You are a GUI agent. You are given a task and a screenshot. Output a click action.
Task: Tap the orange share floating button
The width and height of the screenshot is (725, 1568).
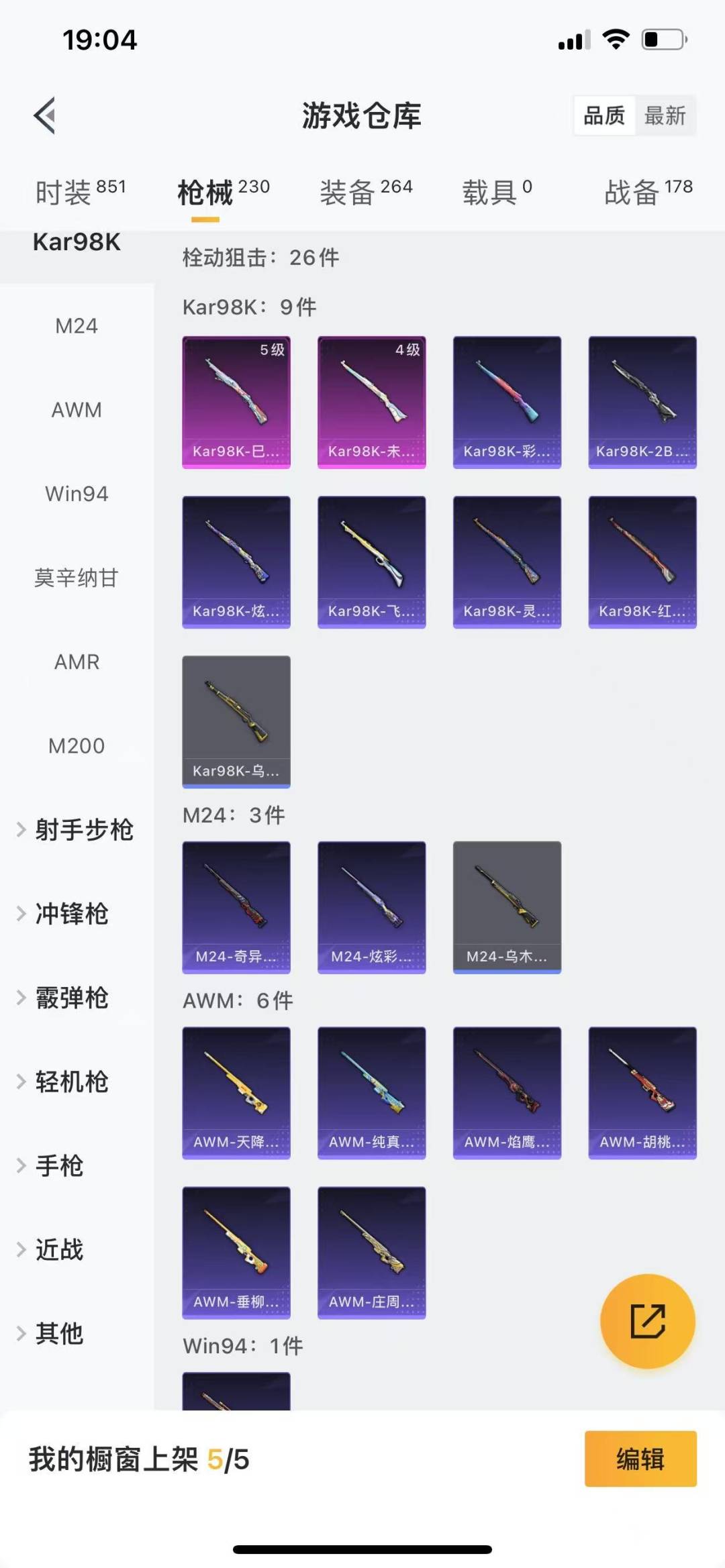(647, 1321)
